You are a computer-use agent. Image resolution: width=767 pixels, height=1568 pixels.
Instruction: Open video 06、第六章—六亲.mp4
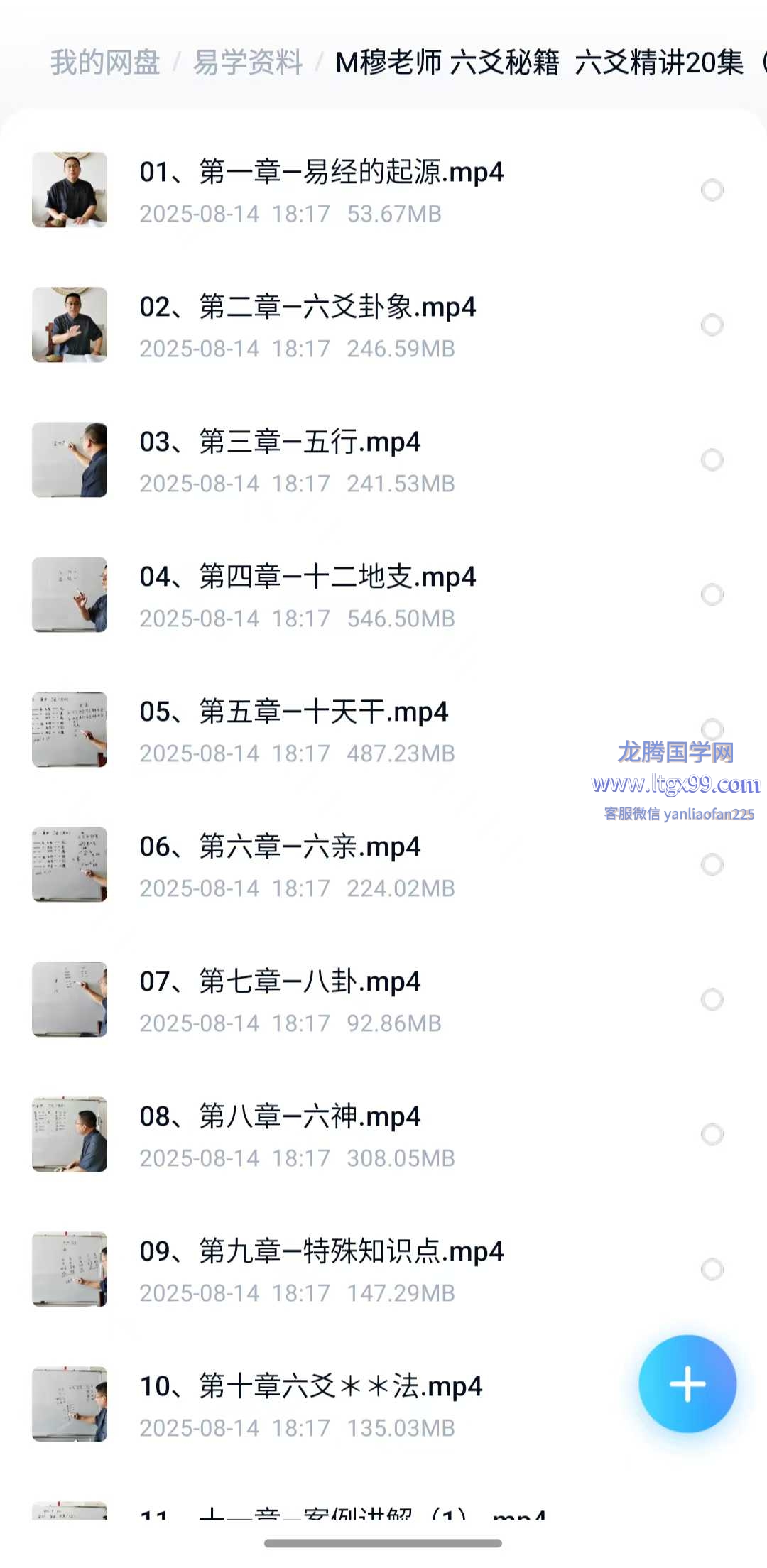click(280, 847)
